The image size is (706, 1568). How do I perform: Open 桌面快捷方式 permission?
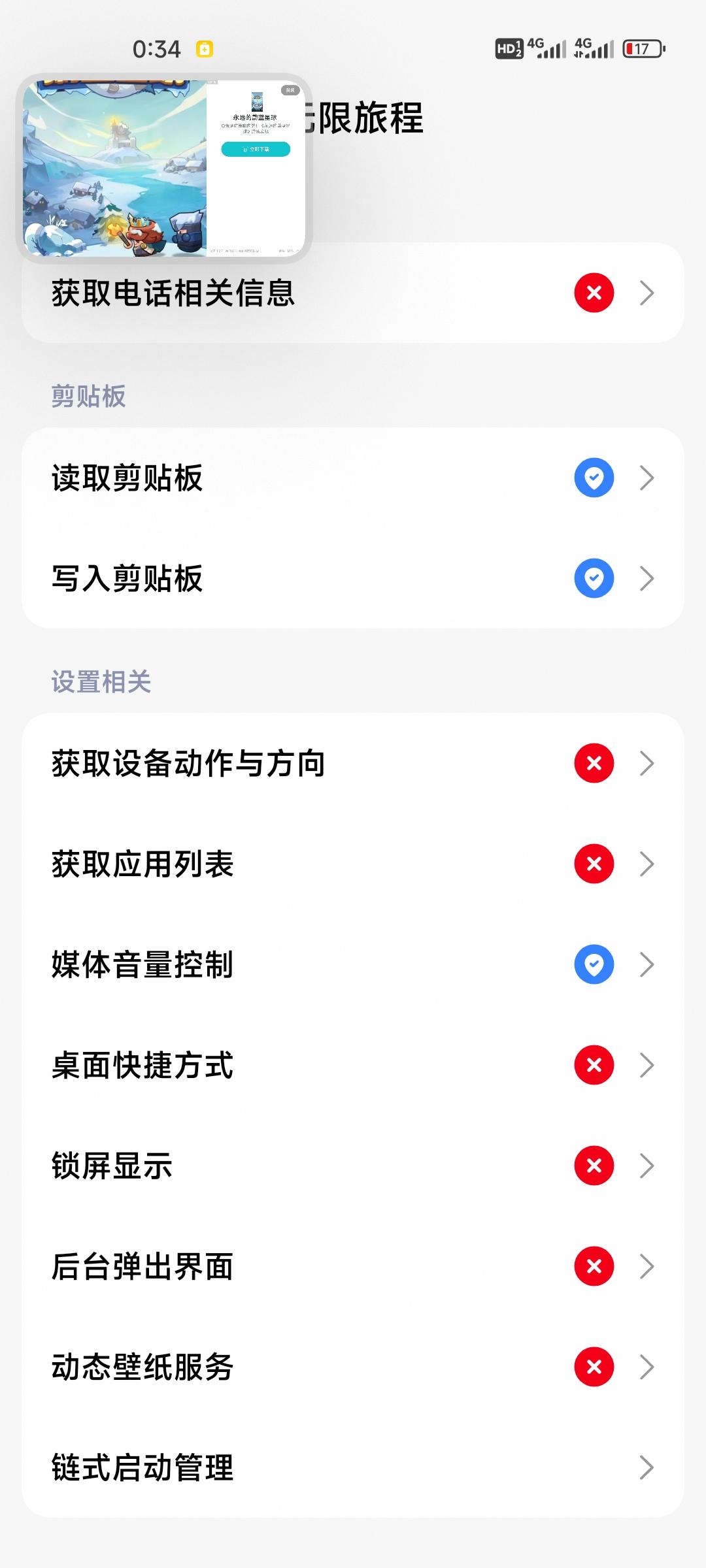[x=353, y=1065]
